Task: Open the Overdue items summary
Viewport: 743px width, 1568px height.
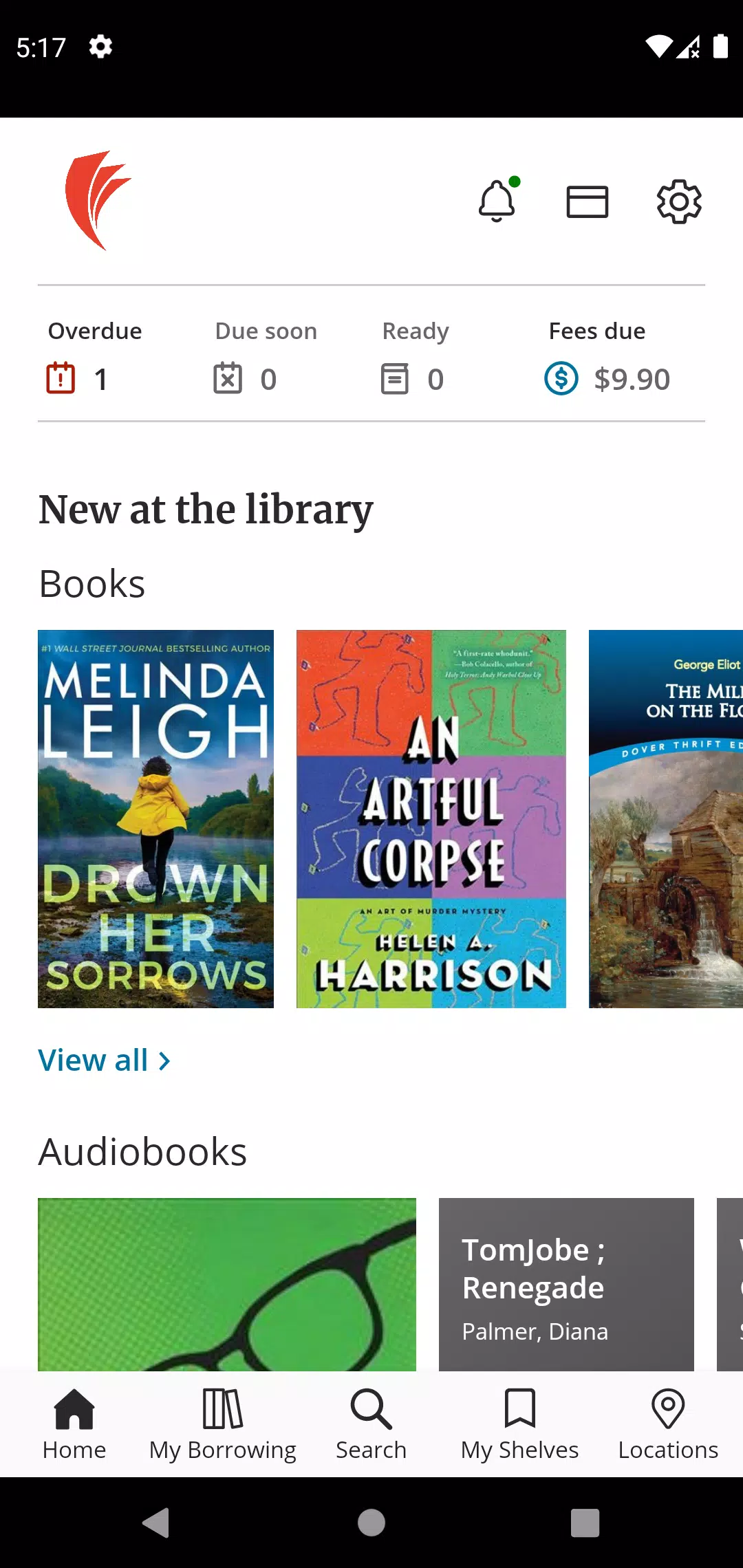Action: [95, 356]
